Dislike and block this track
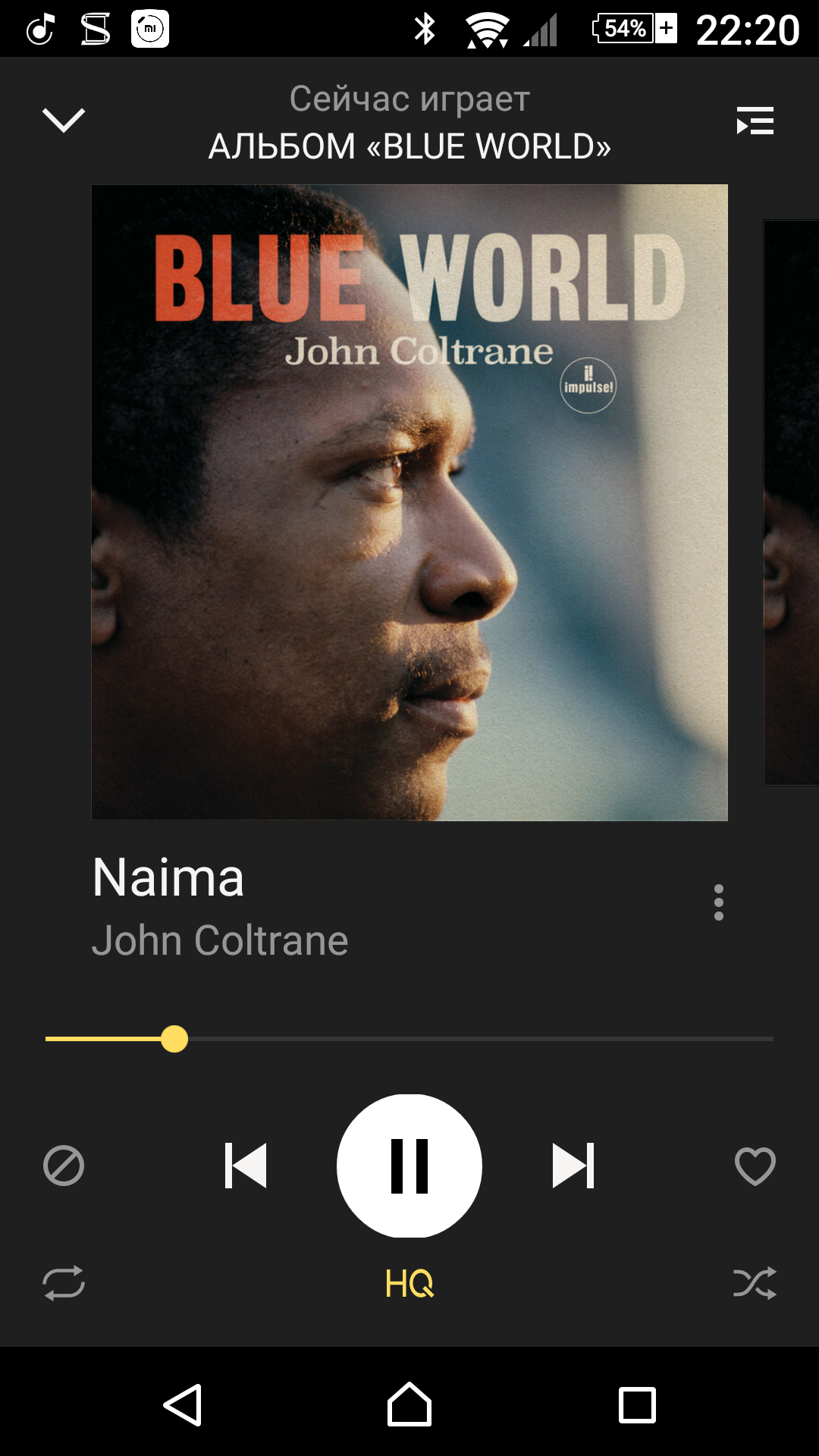819x1456 pixels. click(x=64, y=1166)
